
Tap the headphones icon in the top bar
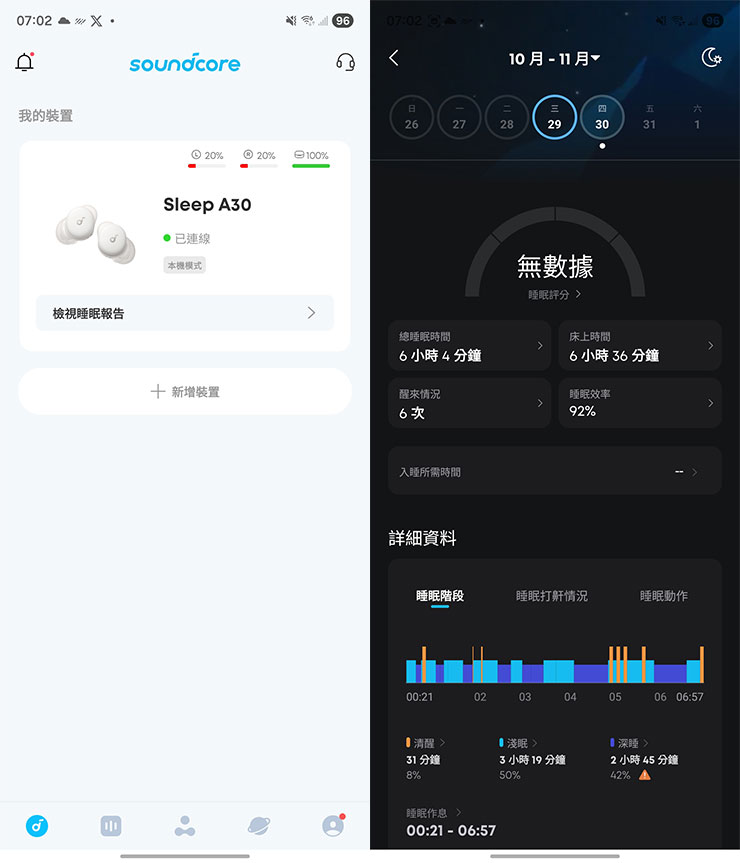345,62
